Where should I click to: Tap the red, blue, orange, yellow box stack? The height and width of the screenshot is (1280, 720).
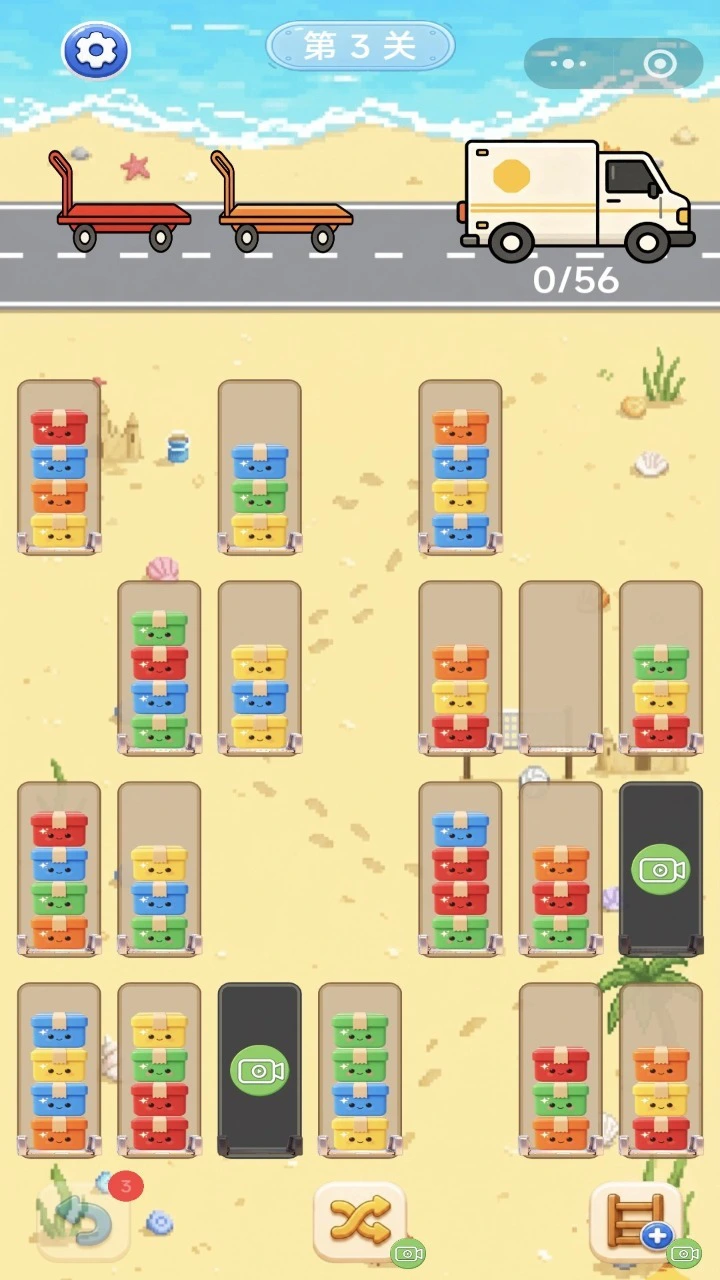click(x=59, y=467)
